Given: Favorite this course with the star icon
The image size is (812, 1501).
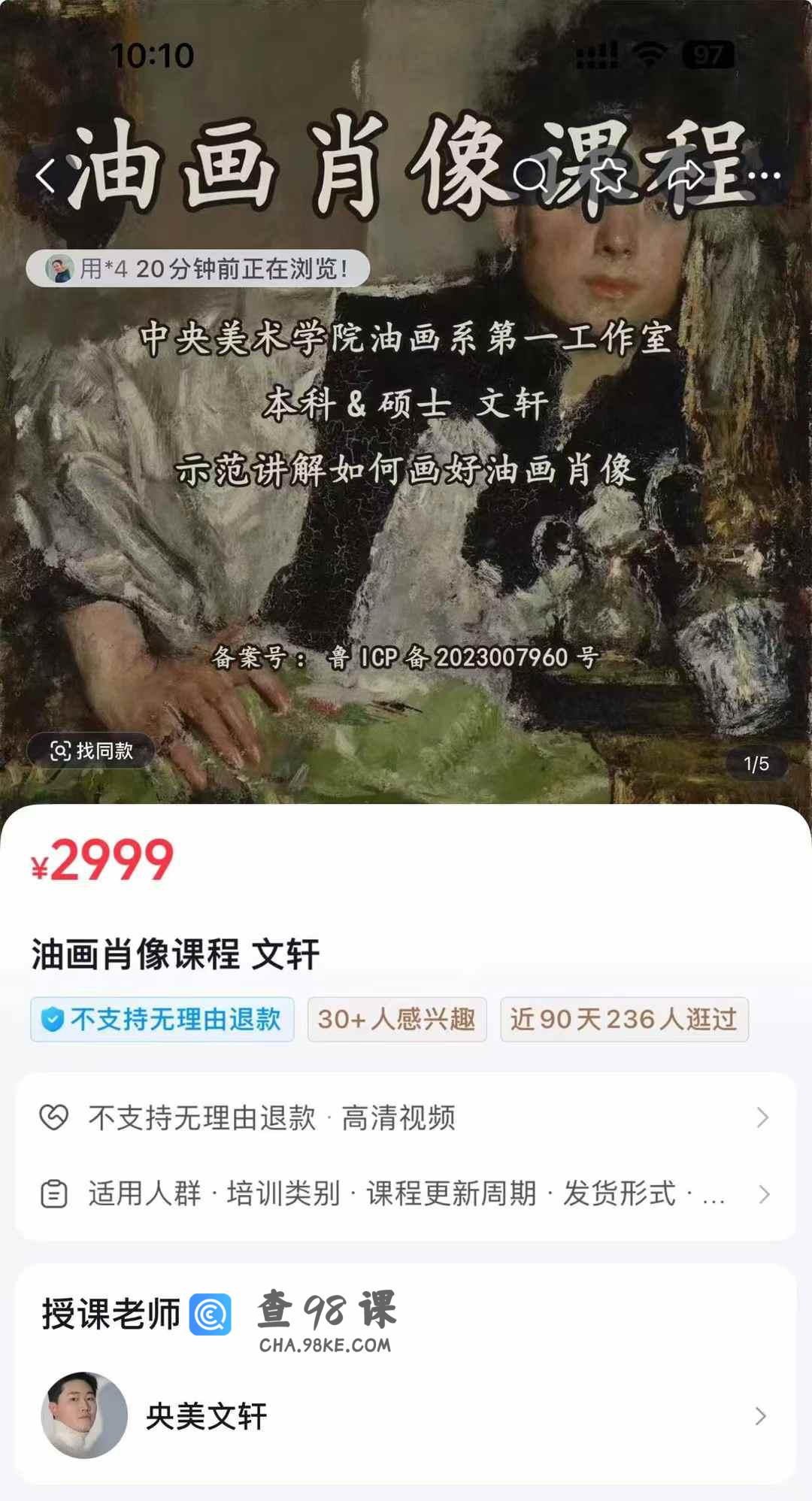Looking at the screenshot, I should click(x=609, y=175).
